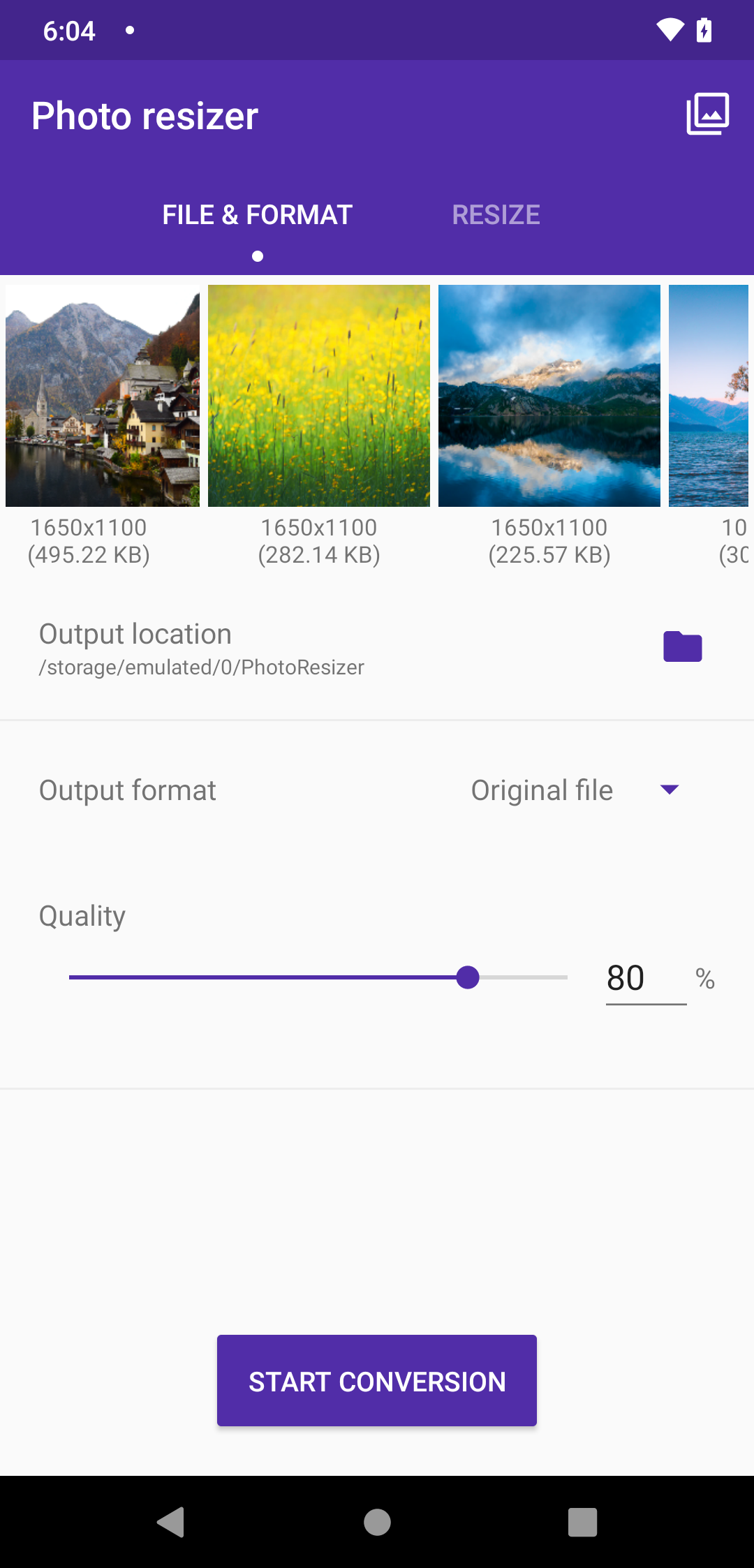Image resolution: width=754 pixels, height=1568 pixels.
Task: Select the FILE & FORMAT tab
Action: 257,214
